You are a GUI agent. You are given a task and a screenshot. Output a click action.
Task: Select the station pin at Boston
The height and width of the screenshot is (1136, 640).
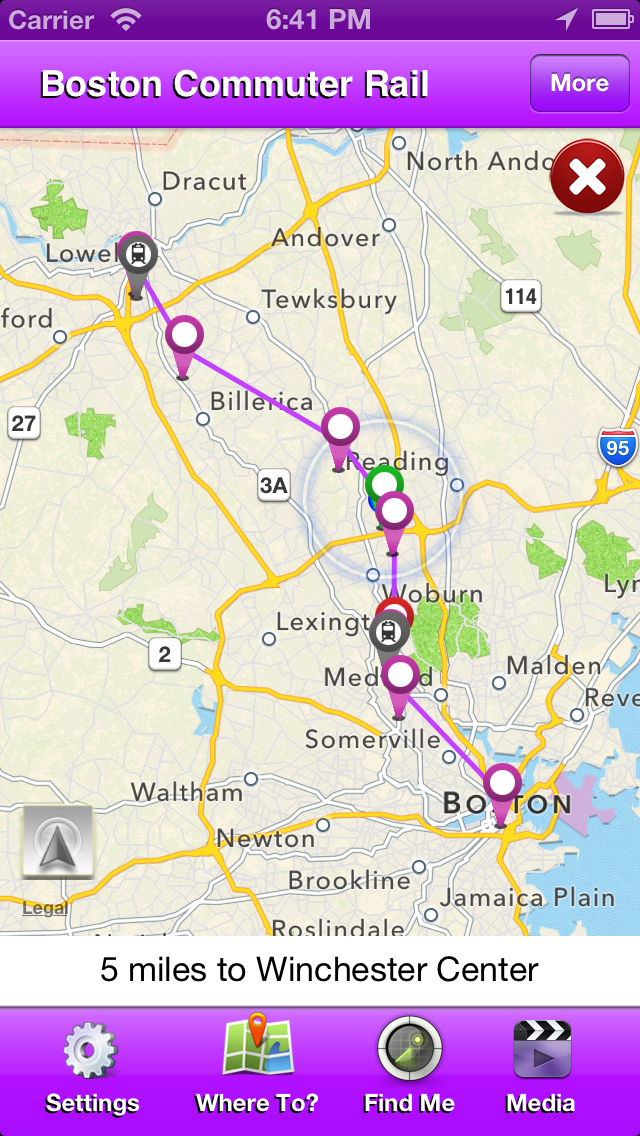tap(502, 795)
